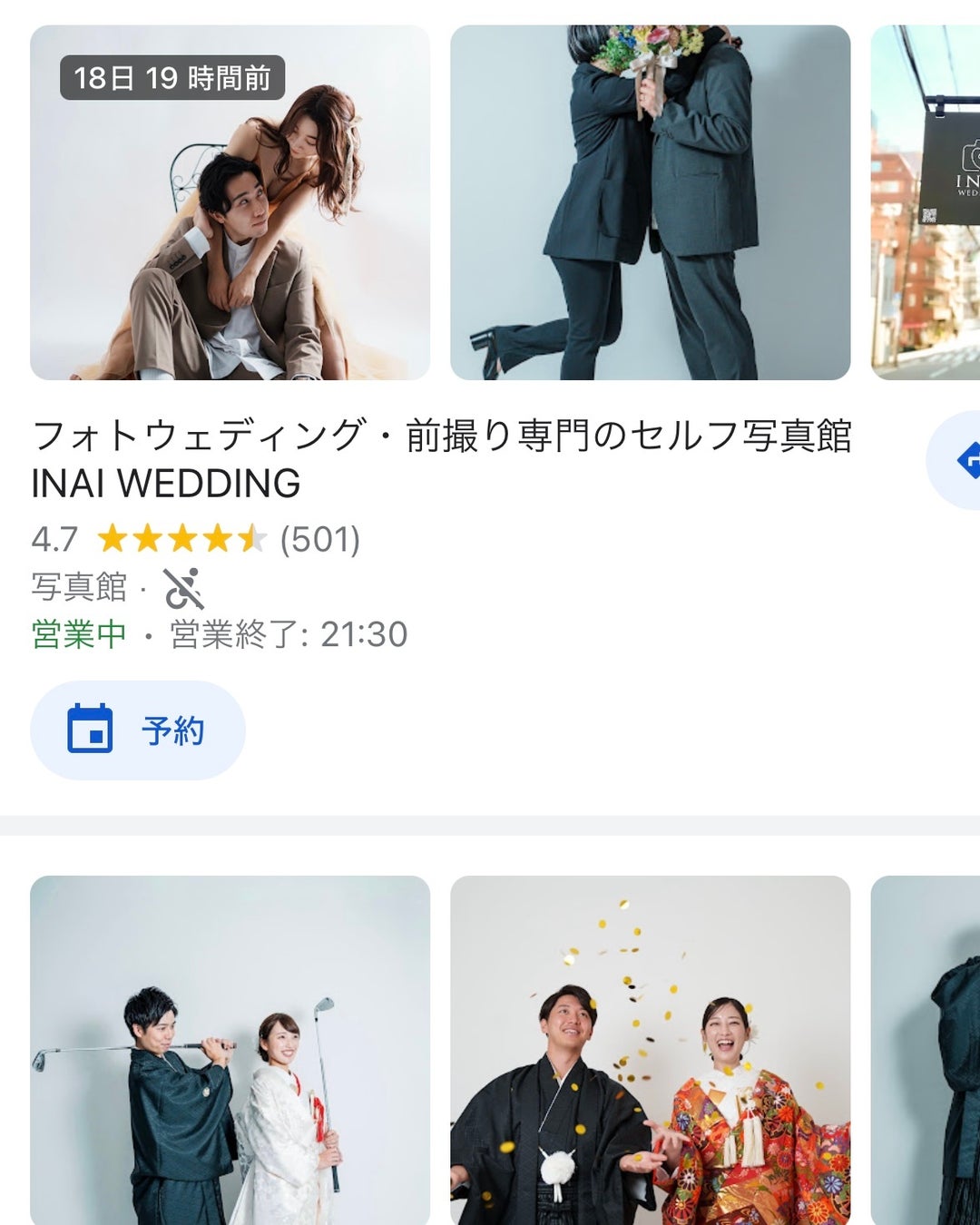View the reviews count (501)
980x1225 pixels.
point(319,539)
